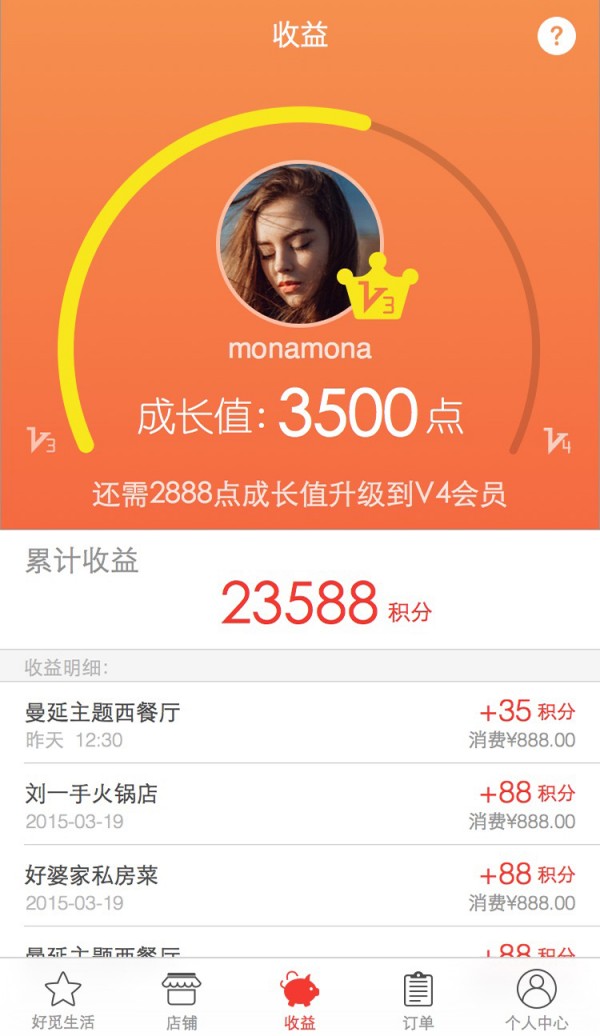This screenshot has height=1036, width=600.
Task: Open the 个人中心 tab
Action: point(537,999)
